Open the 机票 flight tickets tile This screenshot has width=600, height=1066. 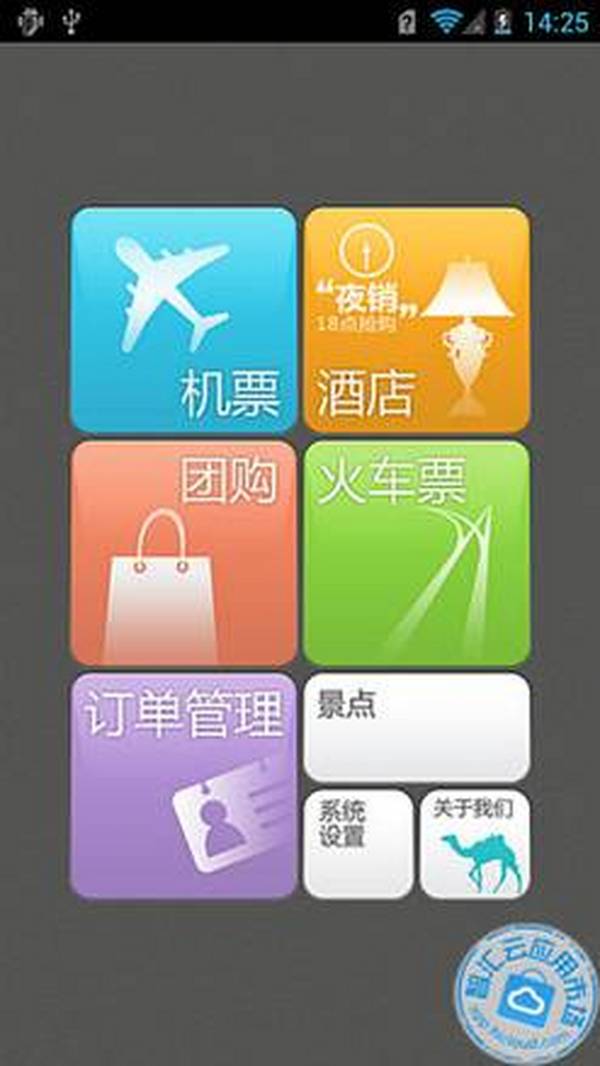[x=183, y=320]
